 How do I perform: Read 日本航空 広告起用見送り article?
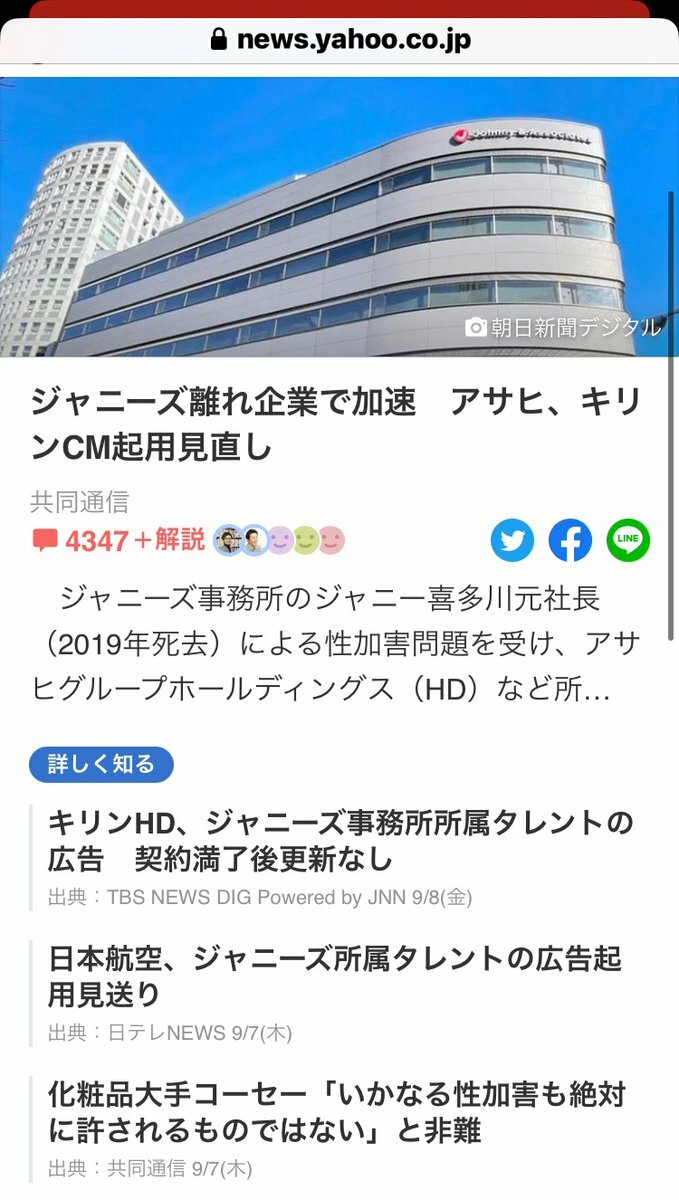335,977
